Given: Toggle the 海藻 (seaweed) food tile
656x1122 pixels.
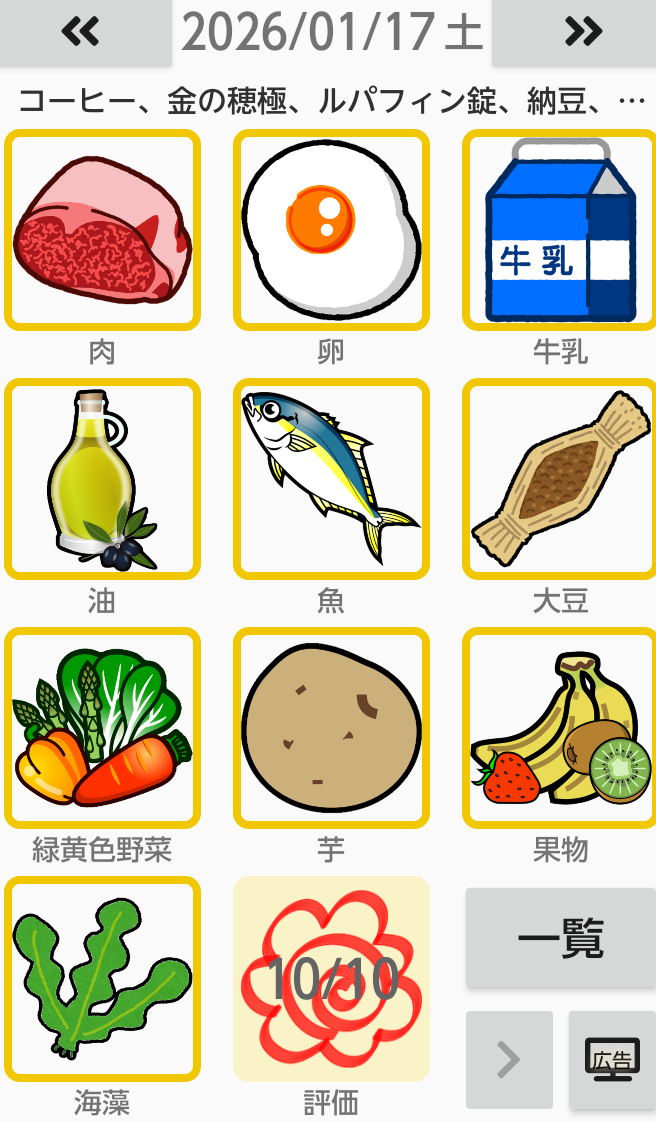Looking at the screenshot, I should coord(103,978).
